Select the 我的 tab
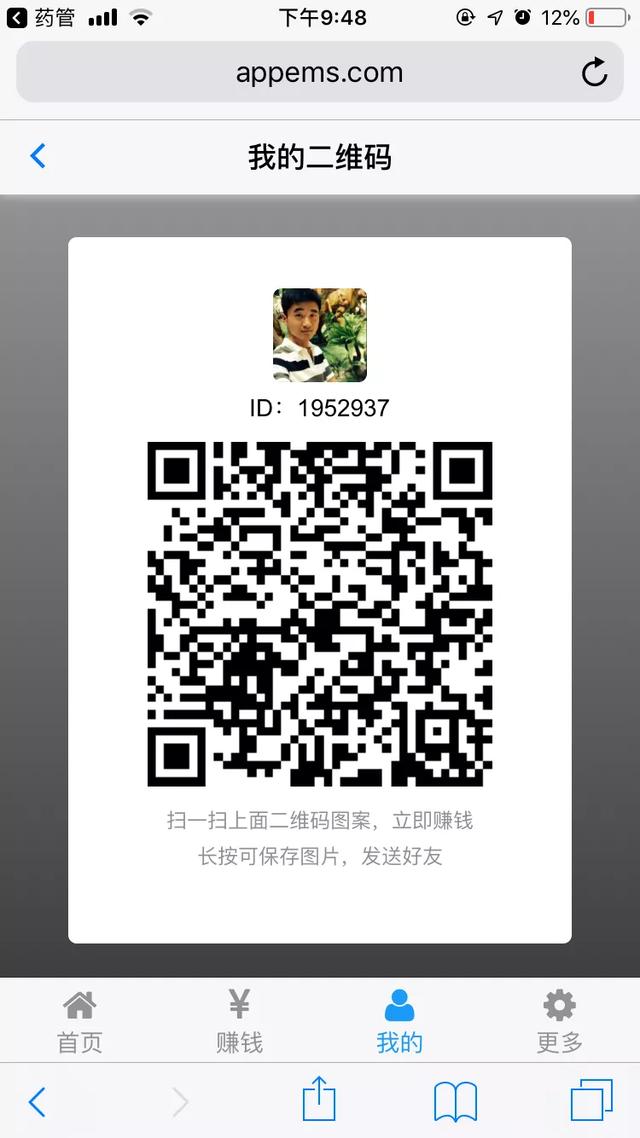 (x=399, y=1022)
